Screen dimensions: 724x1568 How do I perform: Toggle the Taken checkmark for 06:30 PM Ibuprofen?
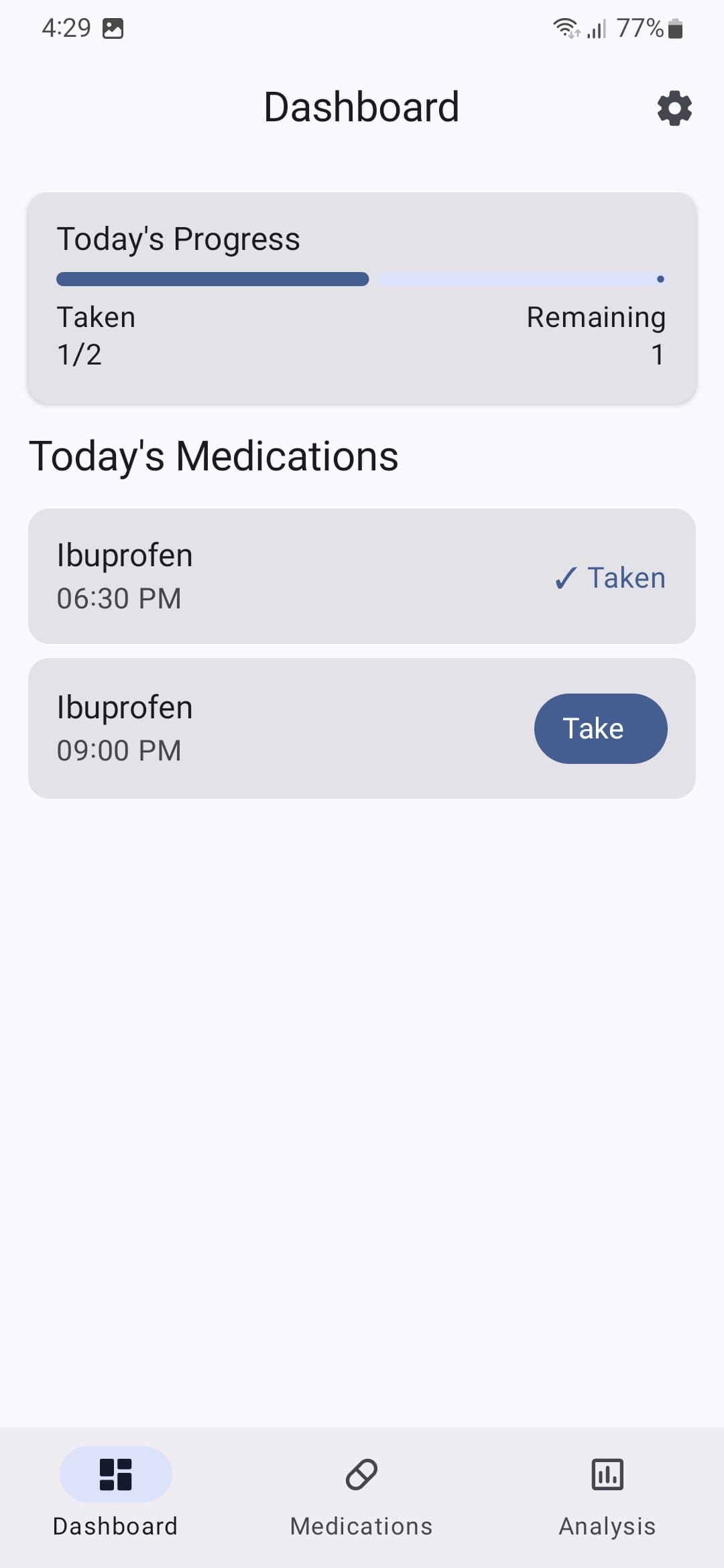(x=609, y=577)
